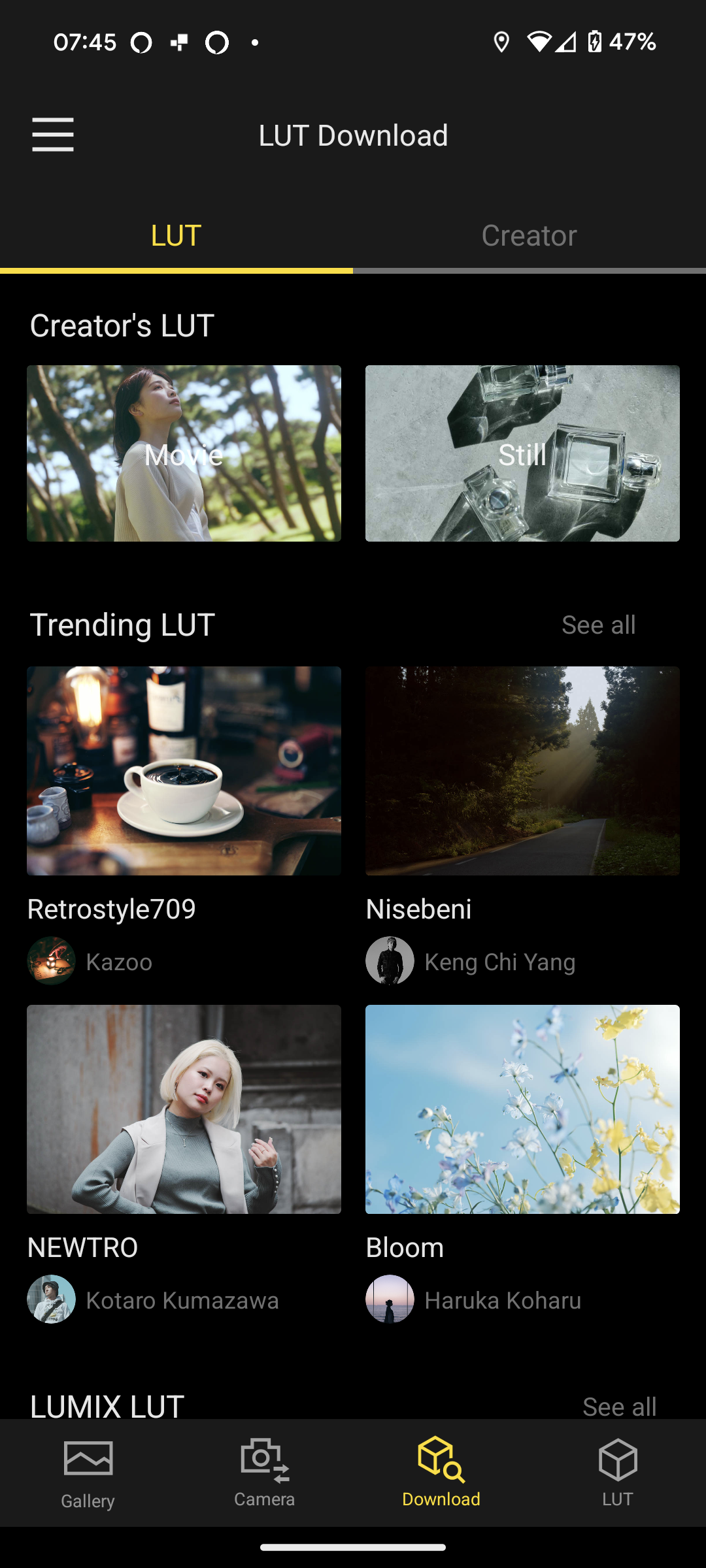Switch to the Camera tab
The width and height of the screenshot is (706, 1568).
(x=265, y=1474)
